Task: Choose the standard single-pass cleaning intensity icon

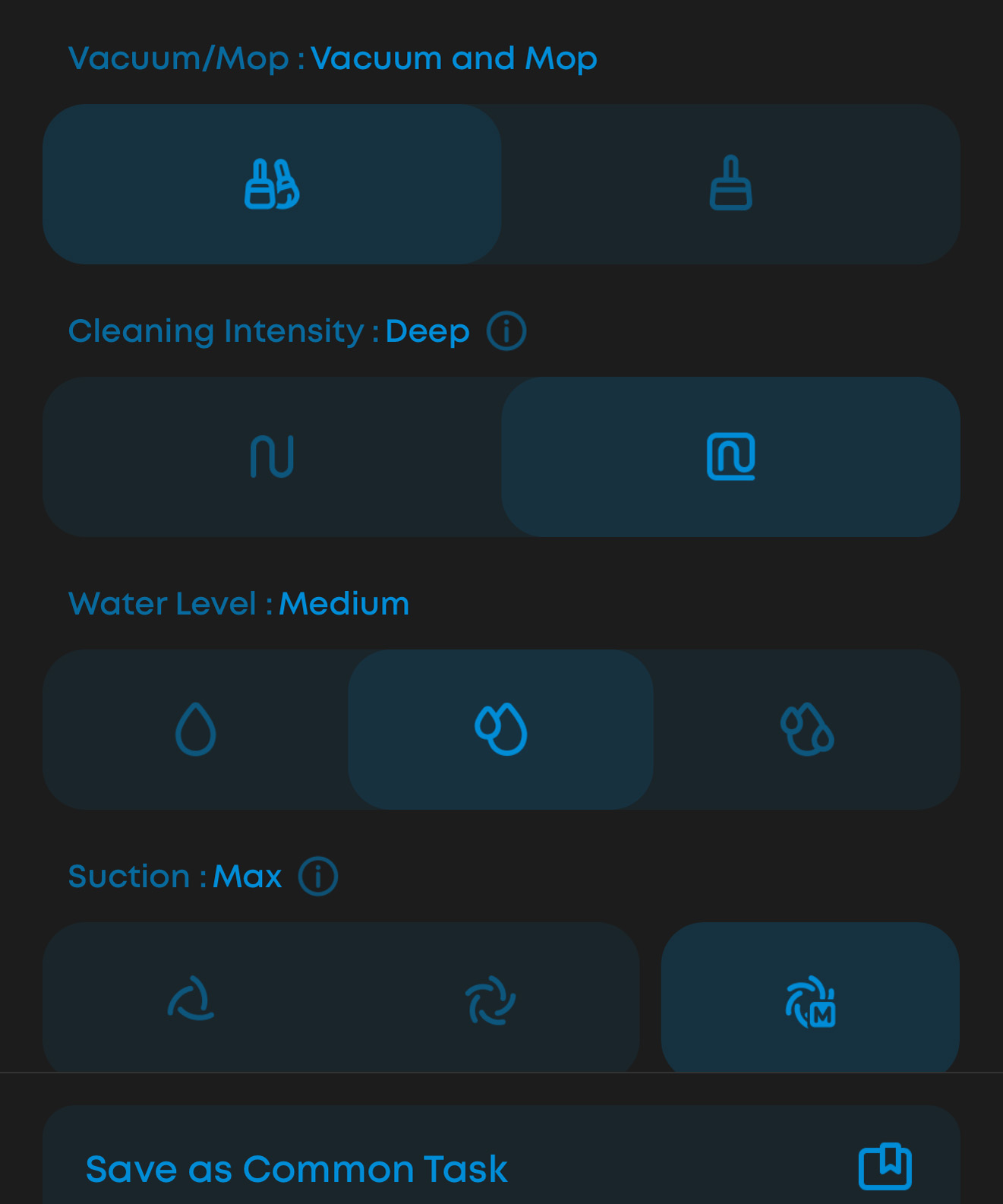Action: [x=273, y=457]
